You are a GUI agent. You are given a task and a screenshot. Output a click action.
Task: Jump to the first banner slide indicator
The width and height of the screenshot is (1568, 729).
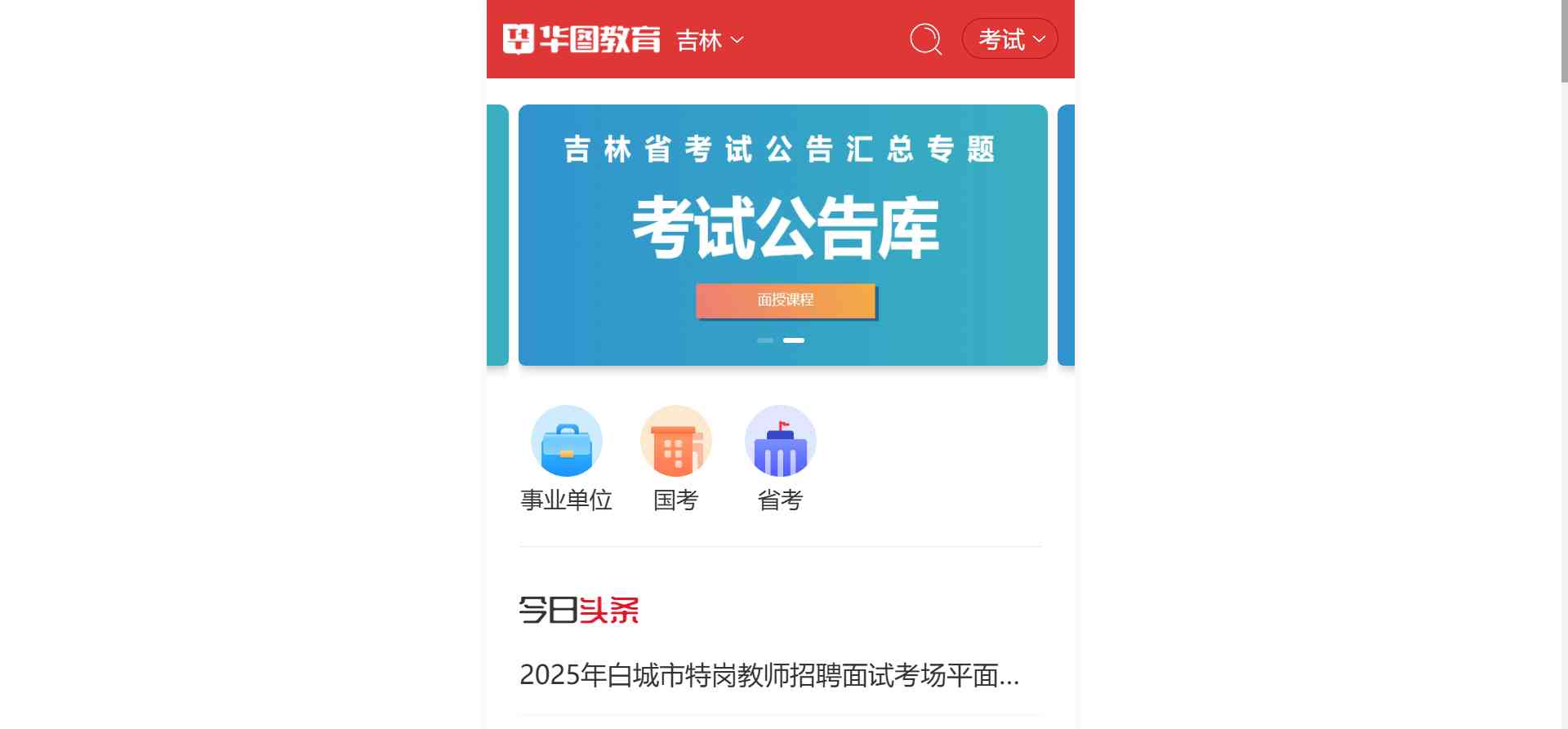click(764, 340)
